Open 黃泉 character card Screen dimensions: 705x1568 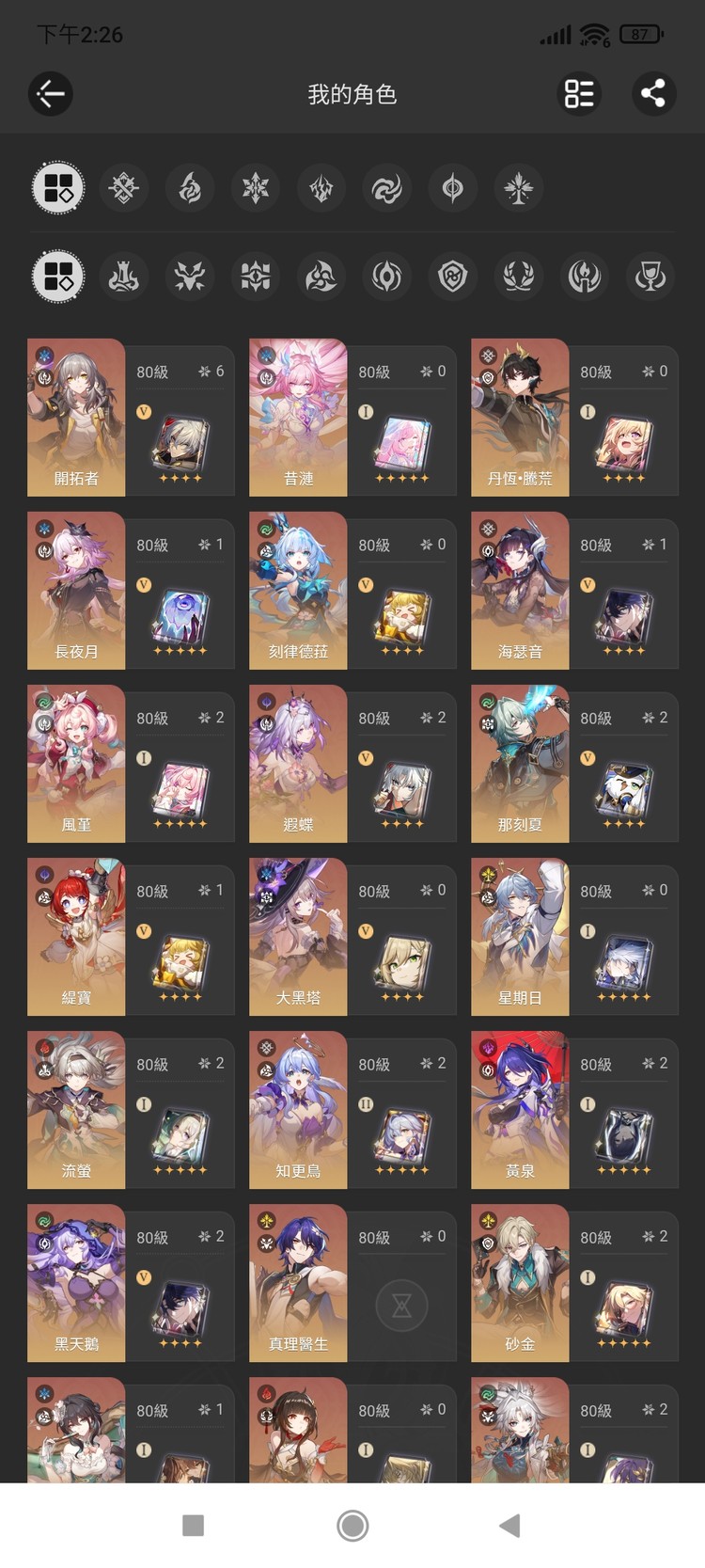[573, 1109]
